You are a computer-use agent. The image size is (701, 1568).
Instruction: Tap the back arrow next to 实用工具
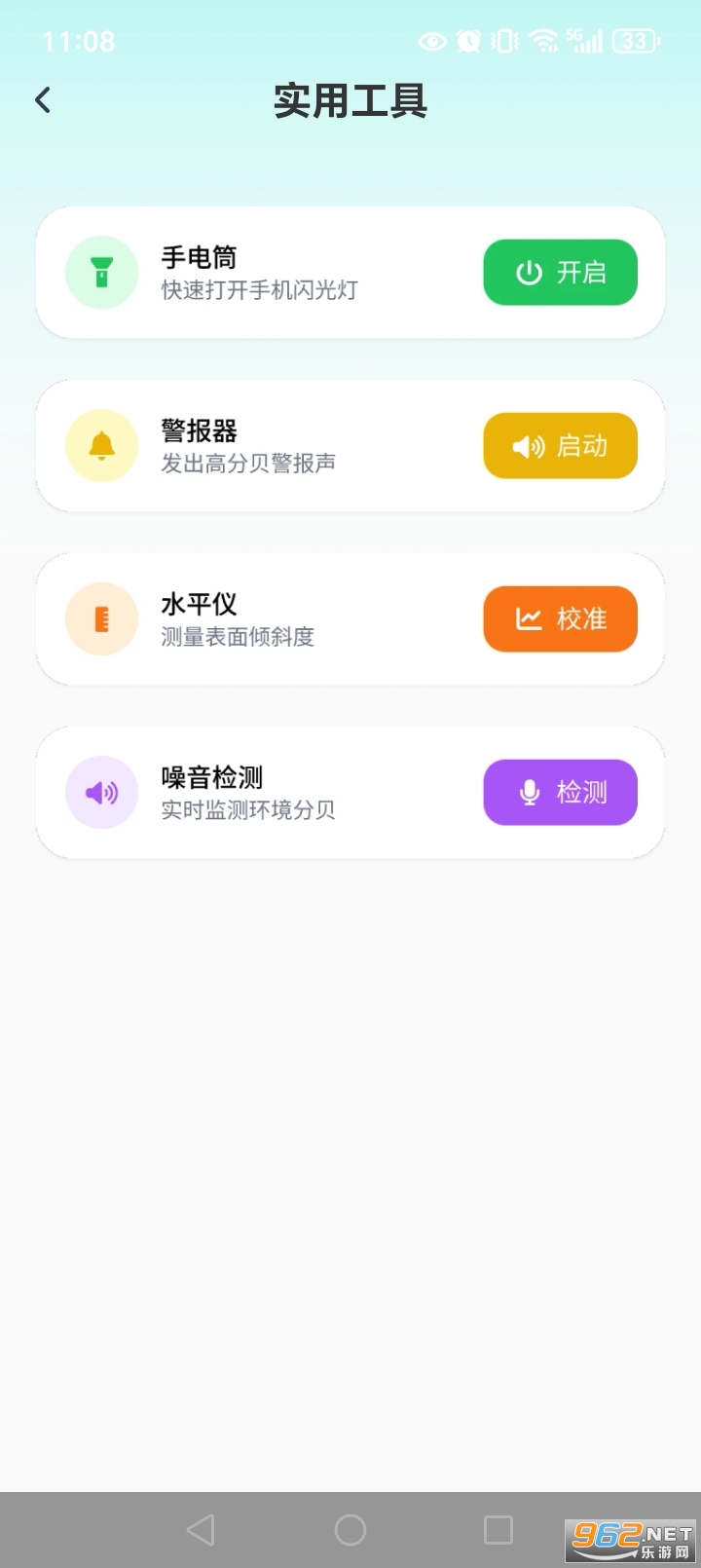42,99
